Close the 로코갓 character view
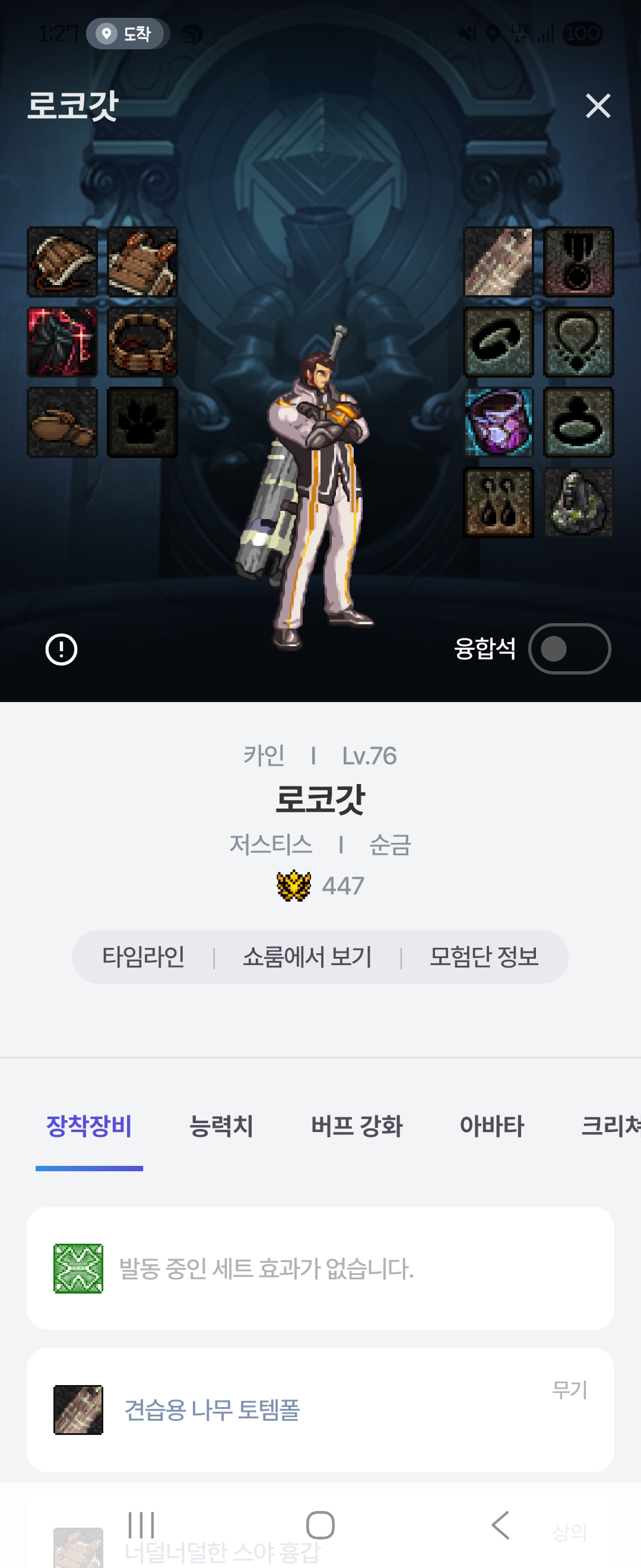 tap(598, 106)
